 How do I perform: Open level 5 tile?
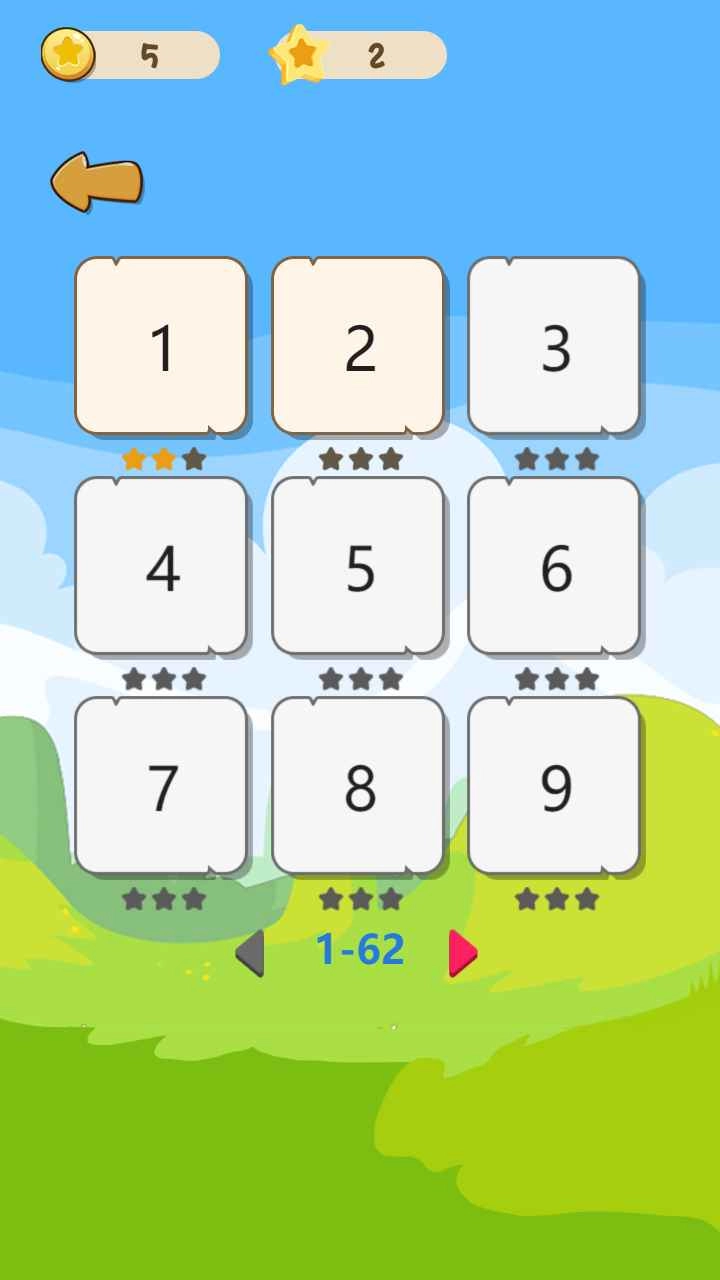pyautogui.click(x=358, y=566)
